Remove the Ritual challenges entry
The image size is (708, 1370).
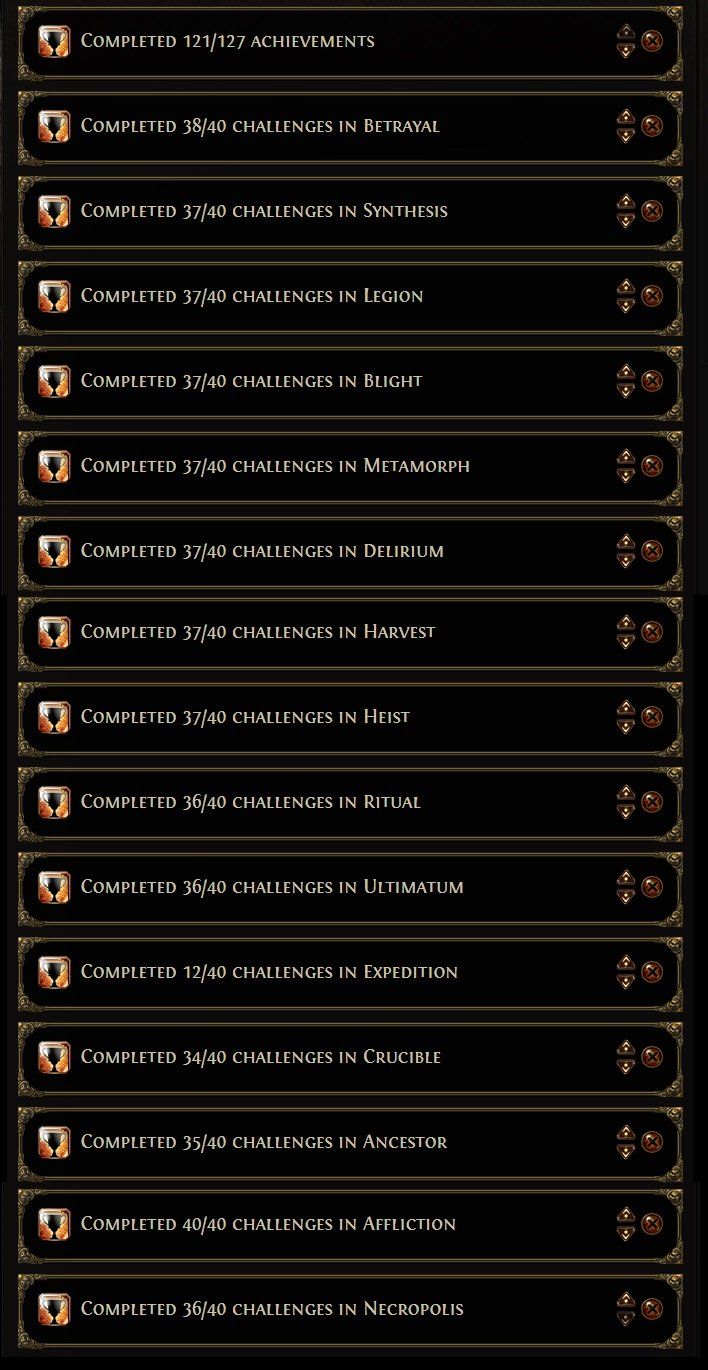[x=652, y=802]
